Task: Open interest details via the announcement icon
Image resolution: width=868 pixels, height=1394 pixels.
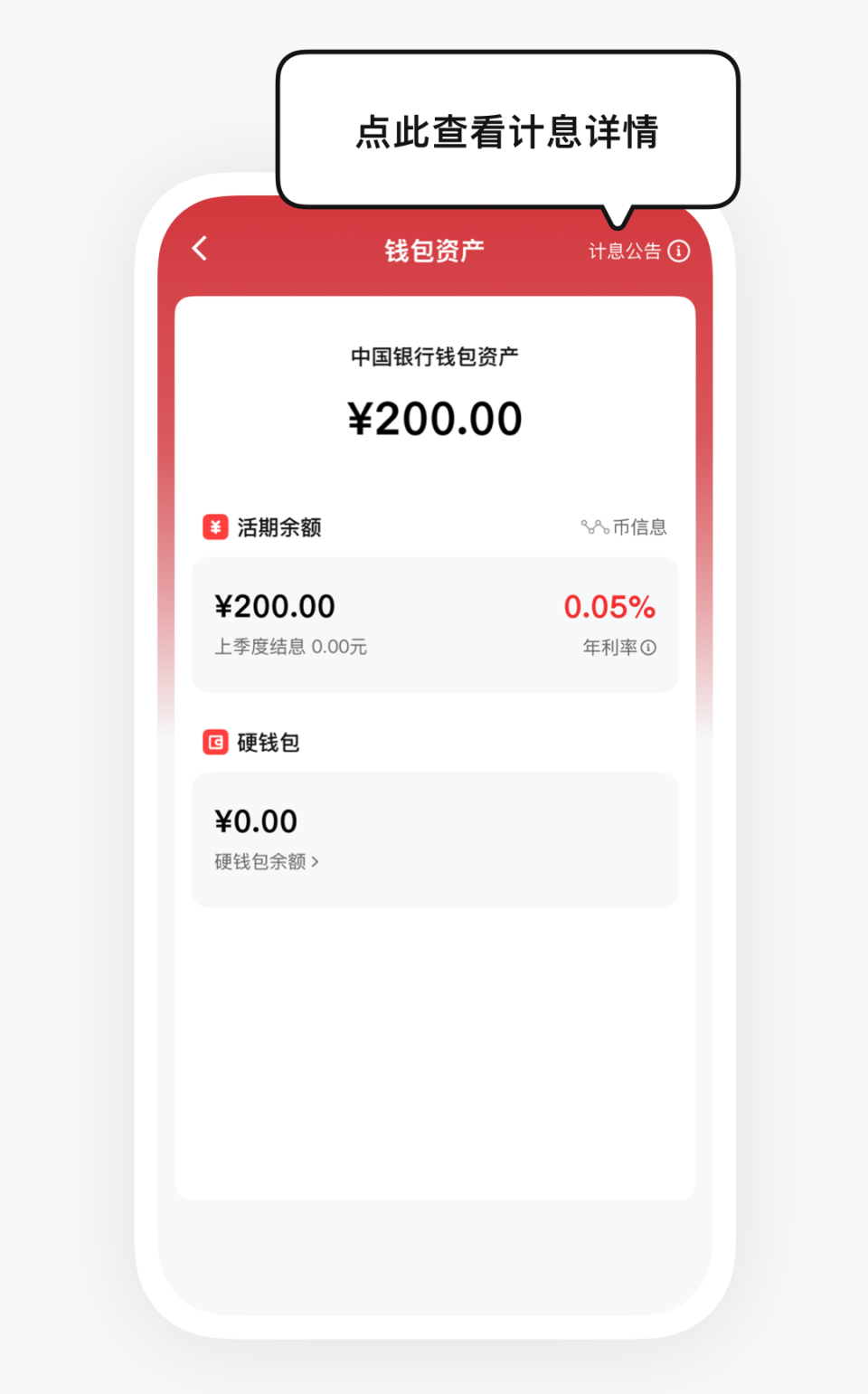Action: pyautogui.click(x=679, y=251)
